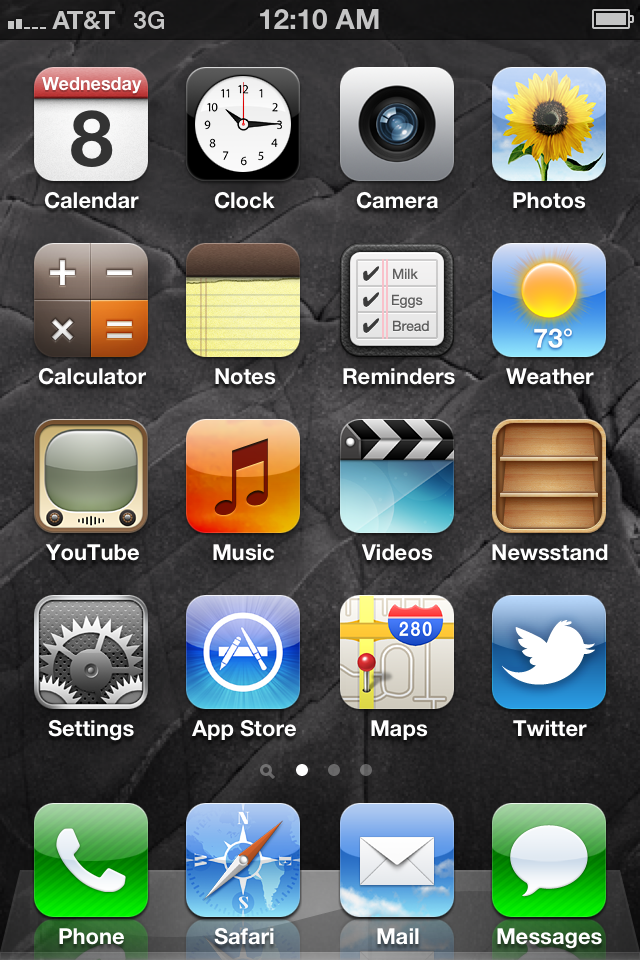The width and height of the screenshot is (640, 960).
Task: Open the Videos app
Action: pos(397,476)
